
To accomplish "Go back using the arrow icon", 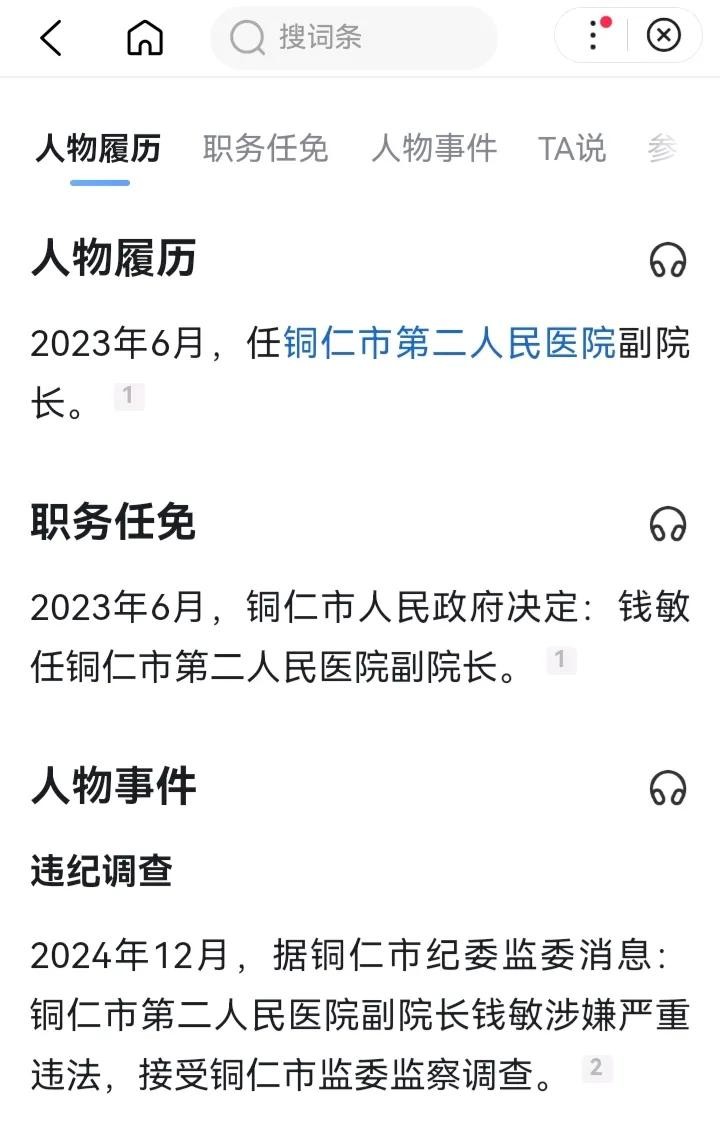I will pos(50,38).
